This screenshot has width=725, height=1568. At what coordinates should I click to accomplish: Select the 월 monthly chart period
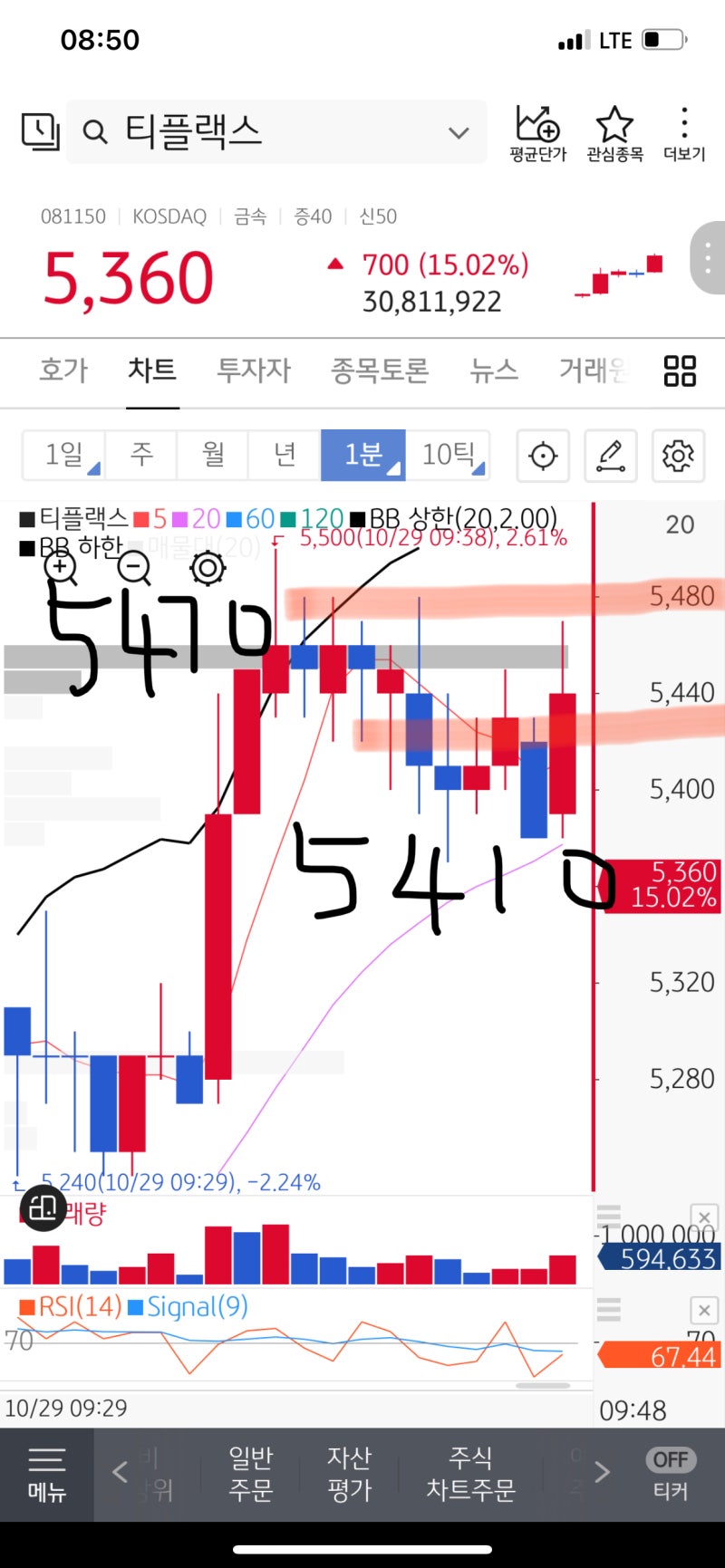(213, 455)
